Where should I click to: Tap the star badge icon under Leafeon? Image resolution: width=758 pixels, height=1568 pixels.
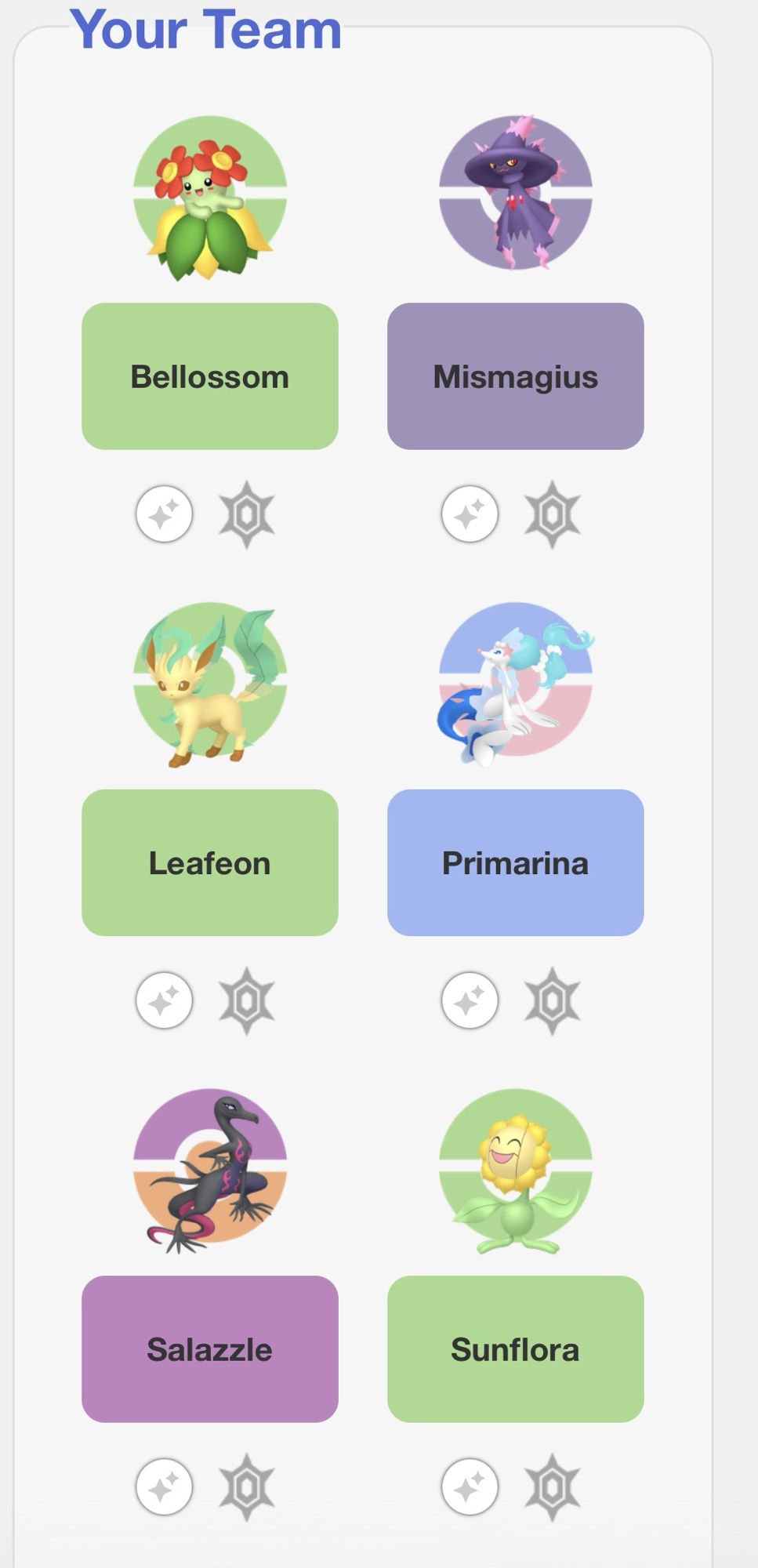pos(246,1000)
